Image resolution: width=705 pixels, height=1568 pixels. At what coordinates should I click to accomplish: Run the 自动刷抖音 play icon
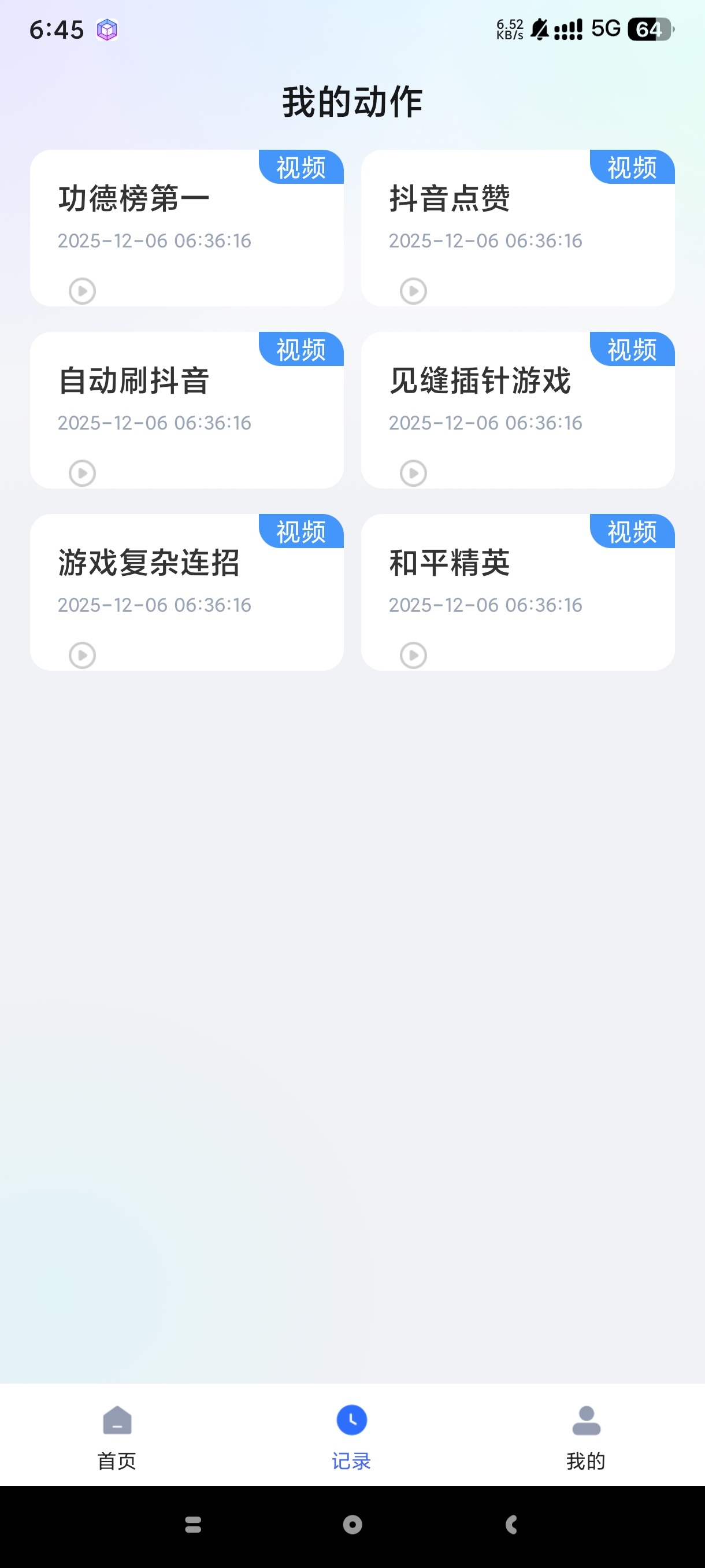point(82,473)
